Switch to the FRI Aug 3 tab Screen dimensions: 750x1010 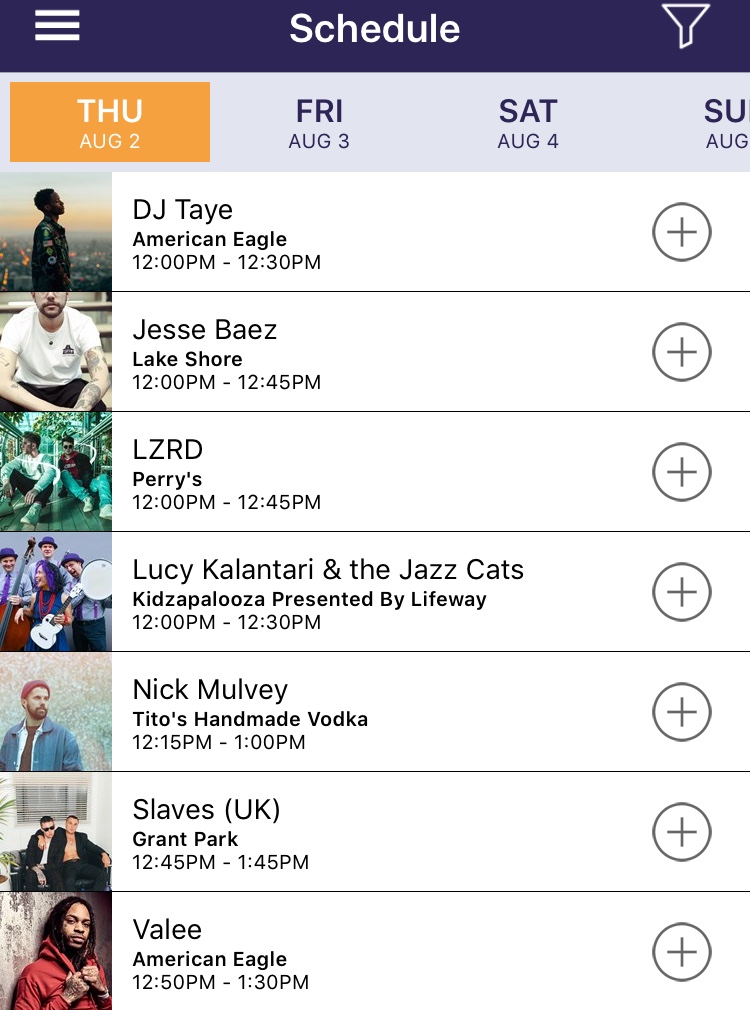pos(319,122)
